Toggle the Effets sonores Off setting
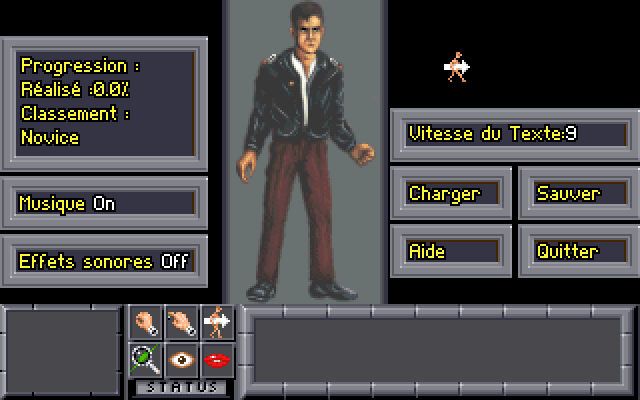Image resolution: width=640 pixels, height=400 pixels. point(104,261)
